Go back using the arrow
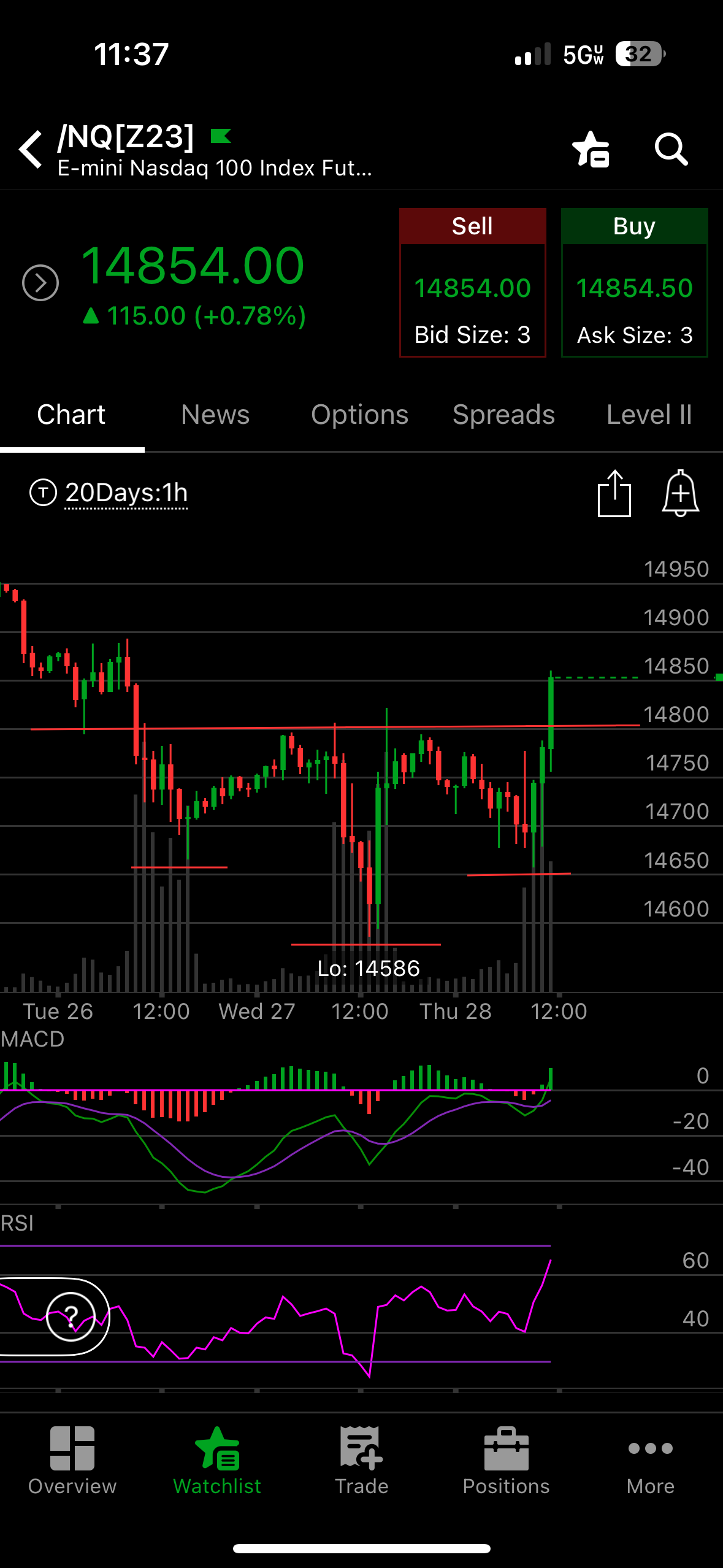Screen dimensions: 723x1568 tap(31, 149)
